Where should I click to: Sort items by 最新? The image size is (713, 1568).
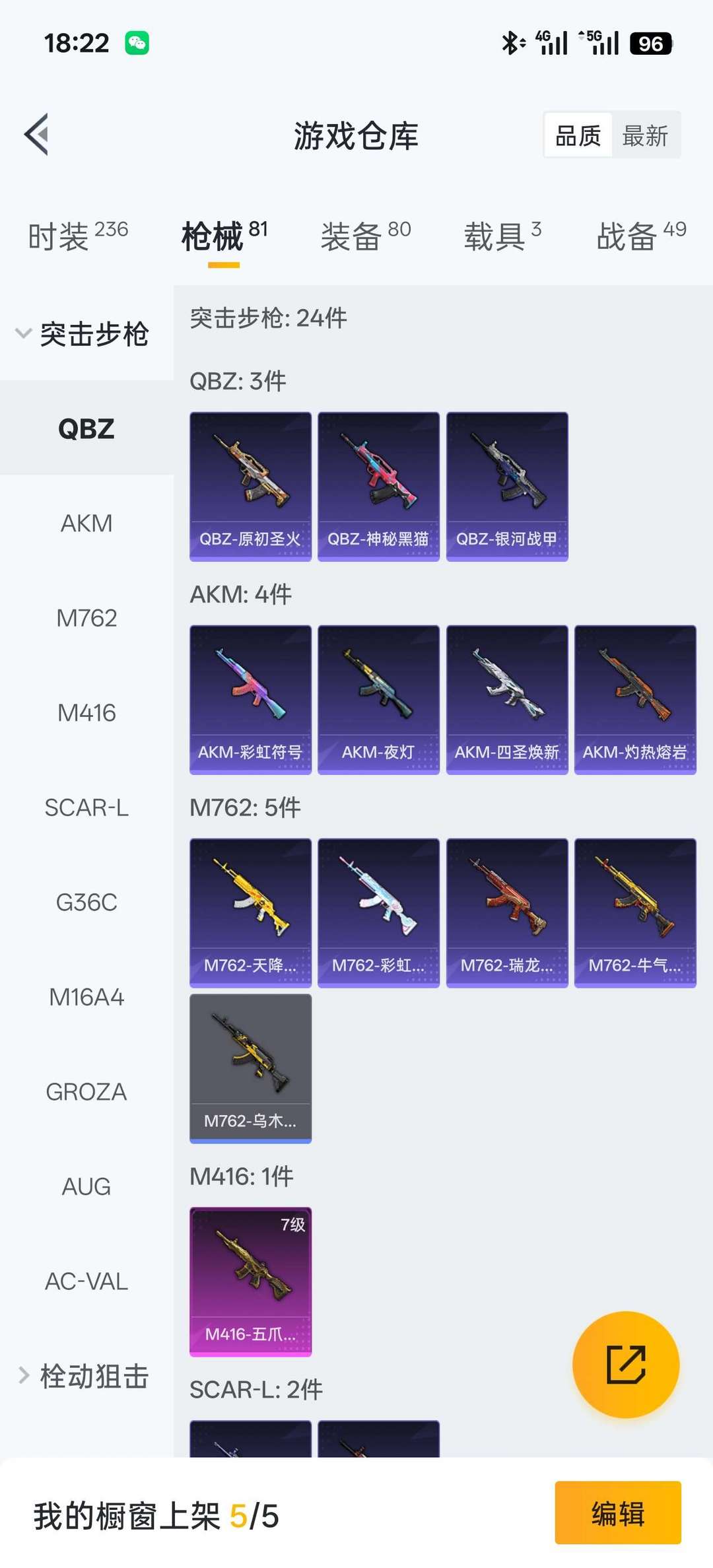click(x=645, y=136)
